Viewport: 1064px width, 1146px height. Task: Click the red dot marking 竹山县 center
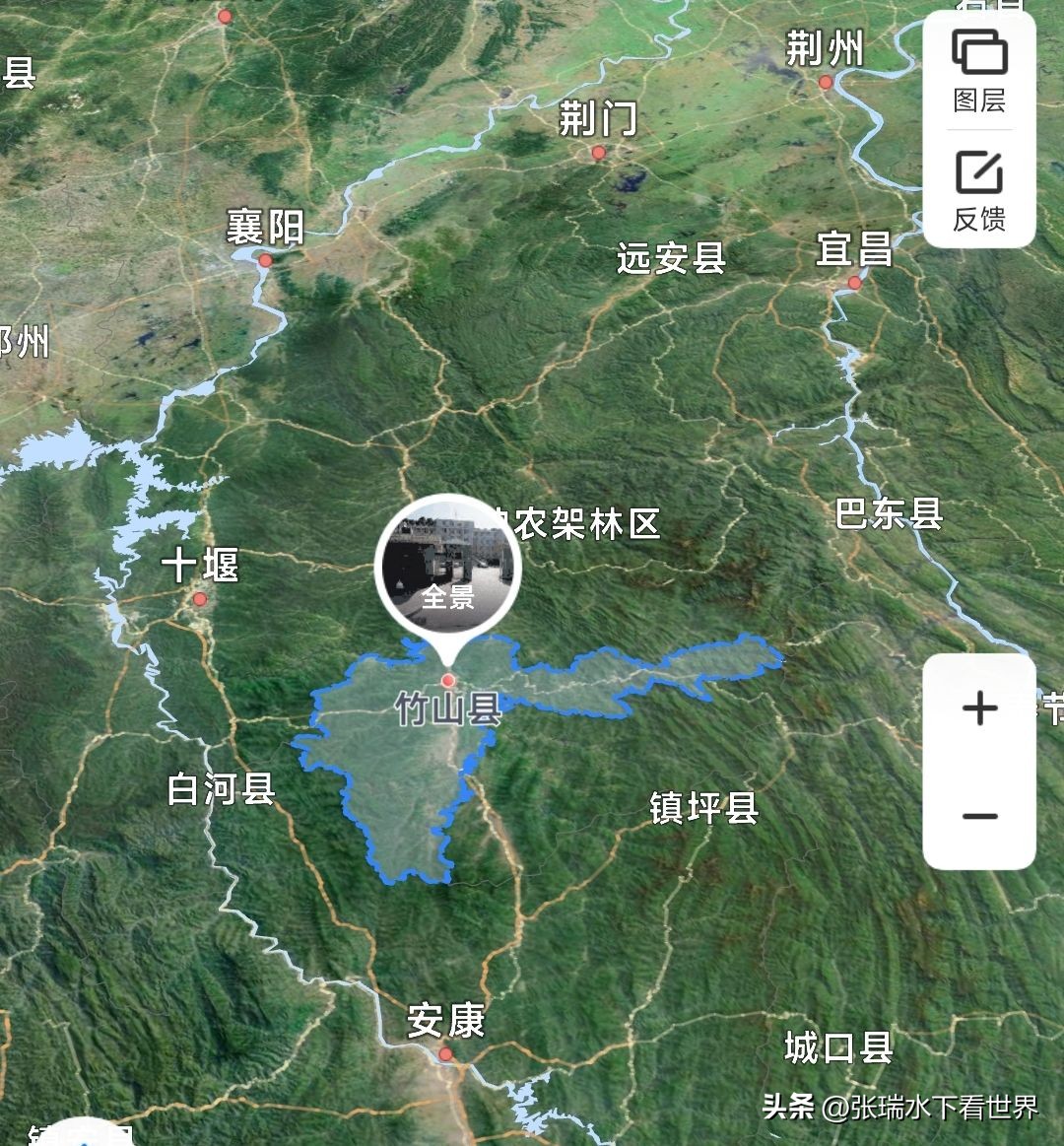coord(447,679)
